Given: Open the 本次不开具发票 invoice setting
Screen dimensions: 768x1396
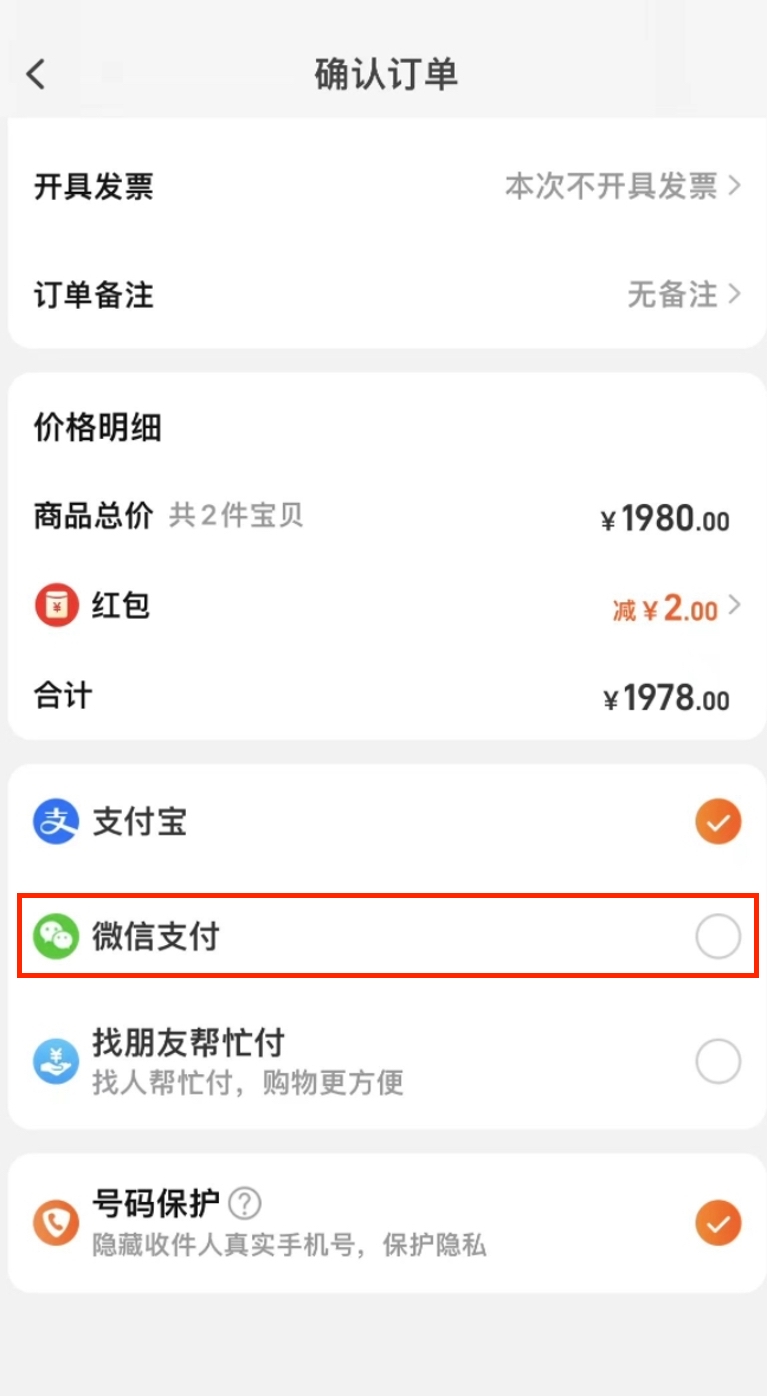Looking at the screenshot, I should pos(612,187).
